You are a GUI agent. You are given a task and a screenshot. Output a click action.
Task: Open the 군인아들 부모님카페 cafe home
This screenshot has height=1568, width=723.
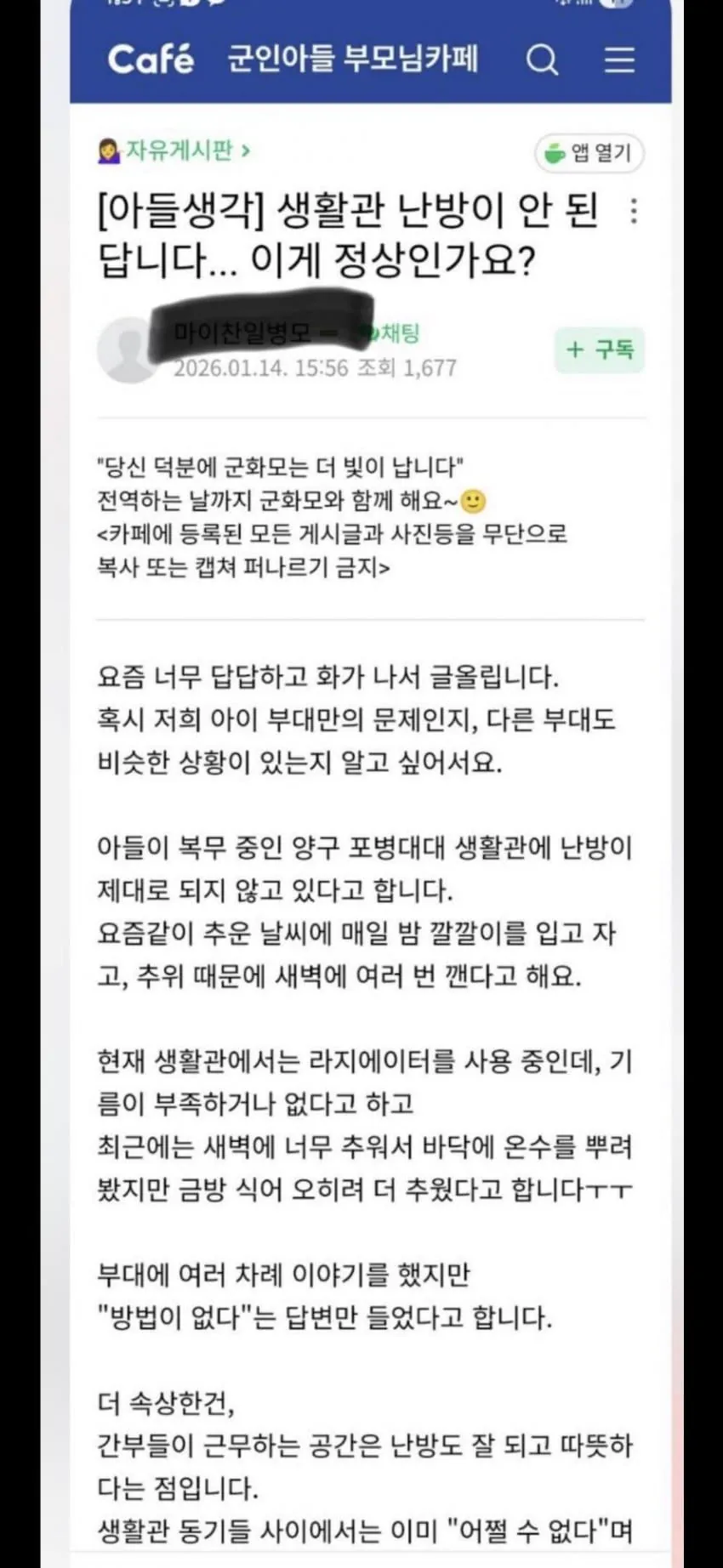[x=353, y=60]
